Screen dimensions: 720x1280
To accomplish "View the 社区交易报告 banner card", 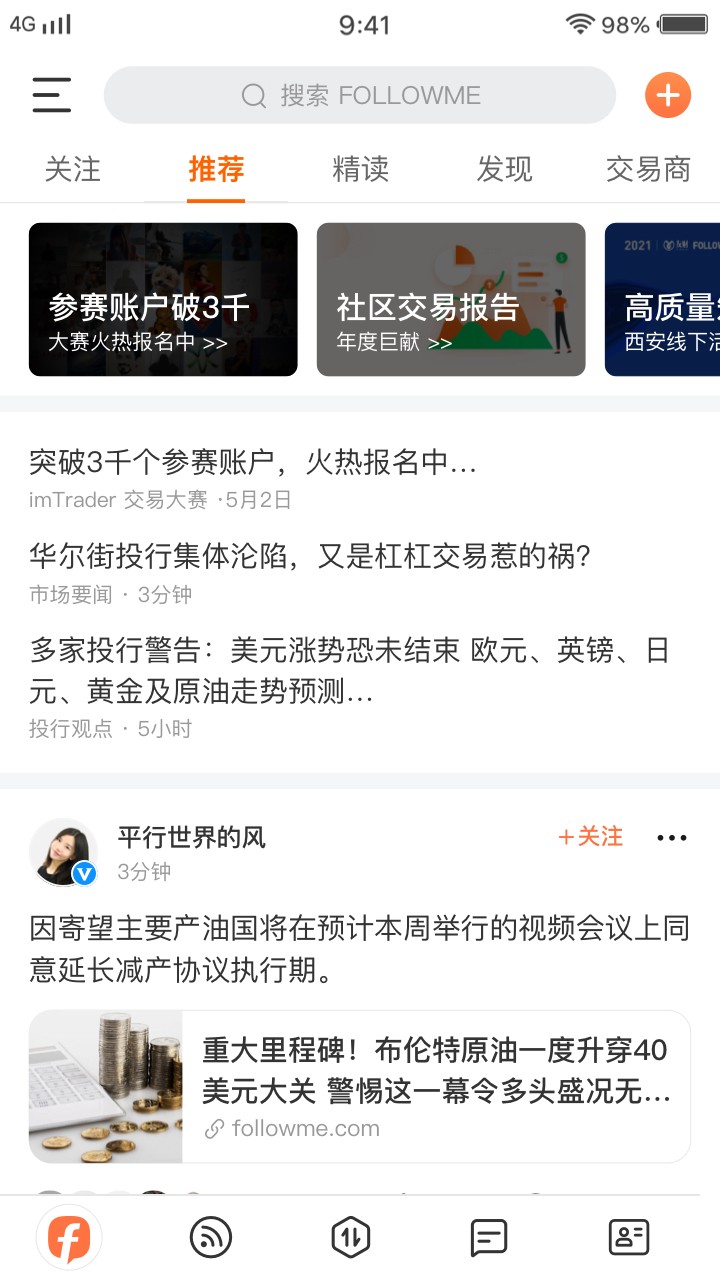I will [x=451, y=299].
